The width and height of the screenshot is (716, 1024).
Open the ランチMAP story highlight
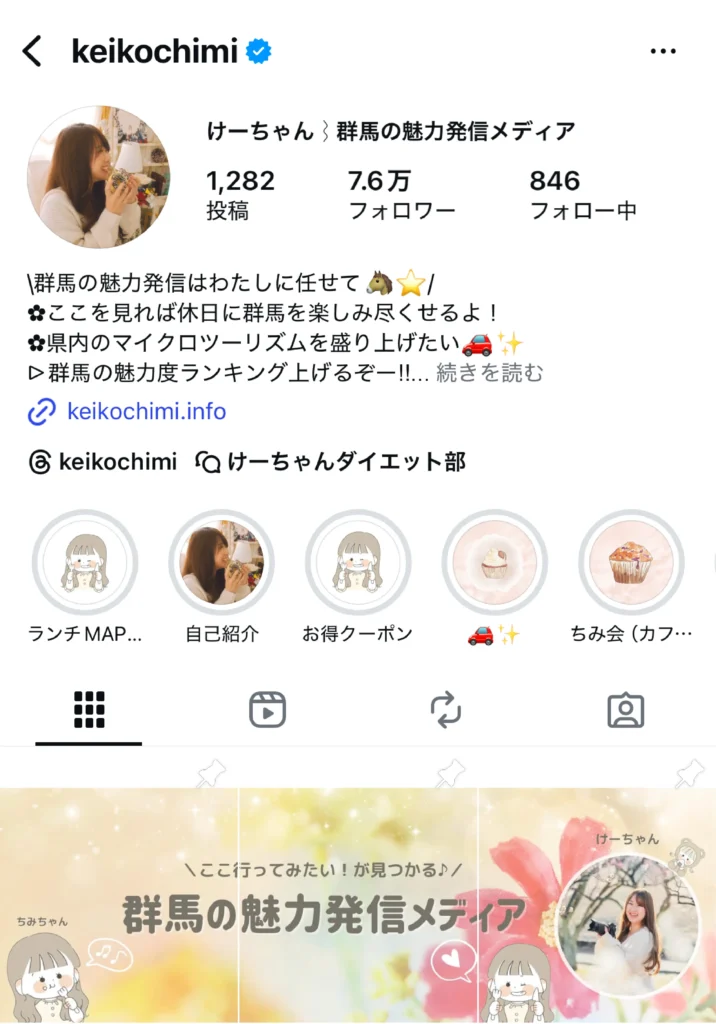coord(85,564)
